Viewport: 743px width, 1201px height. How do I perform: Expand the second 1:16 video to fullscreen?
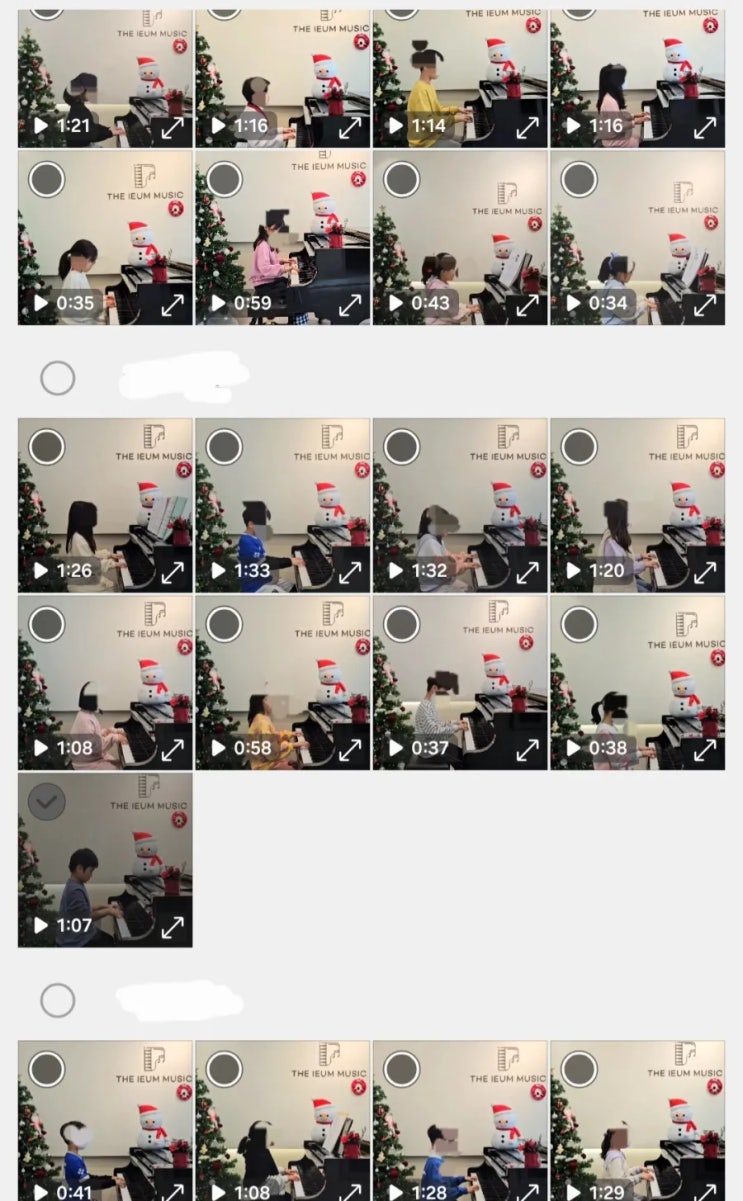(x=705, y=127)
